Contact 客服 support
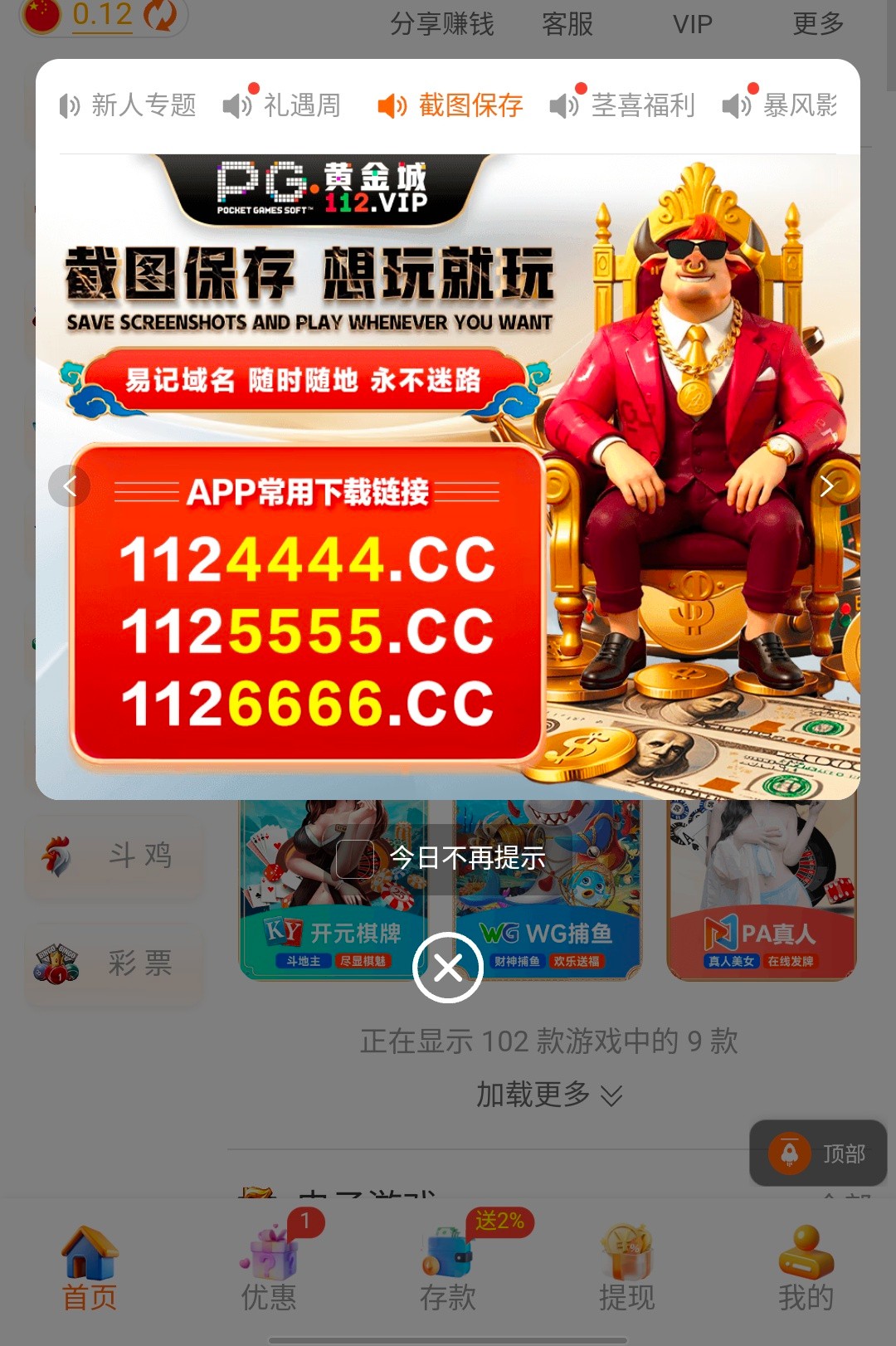Screen dimensions: 896x1346 [567, 24]
